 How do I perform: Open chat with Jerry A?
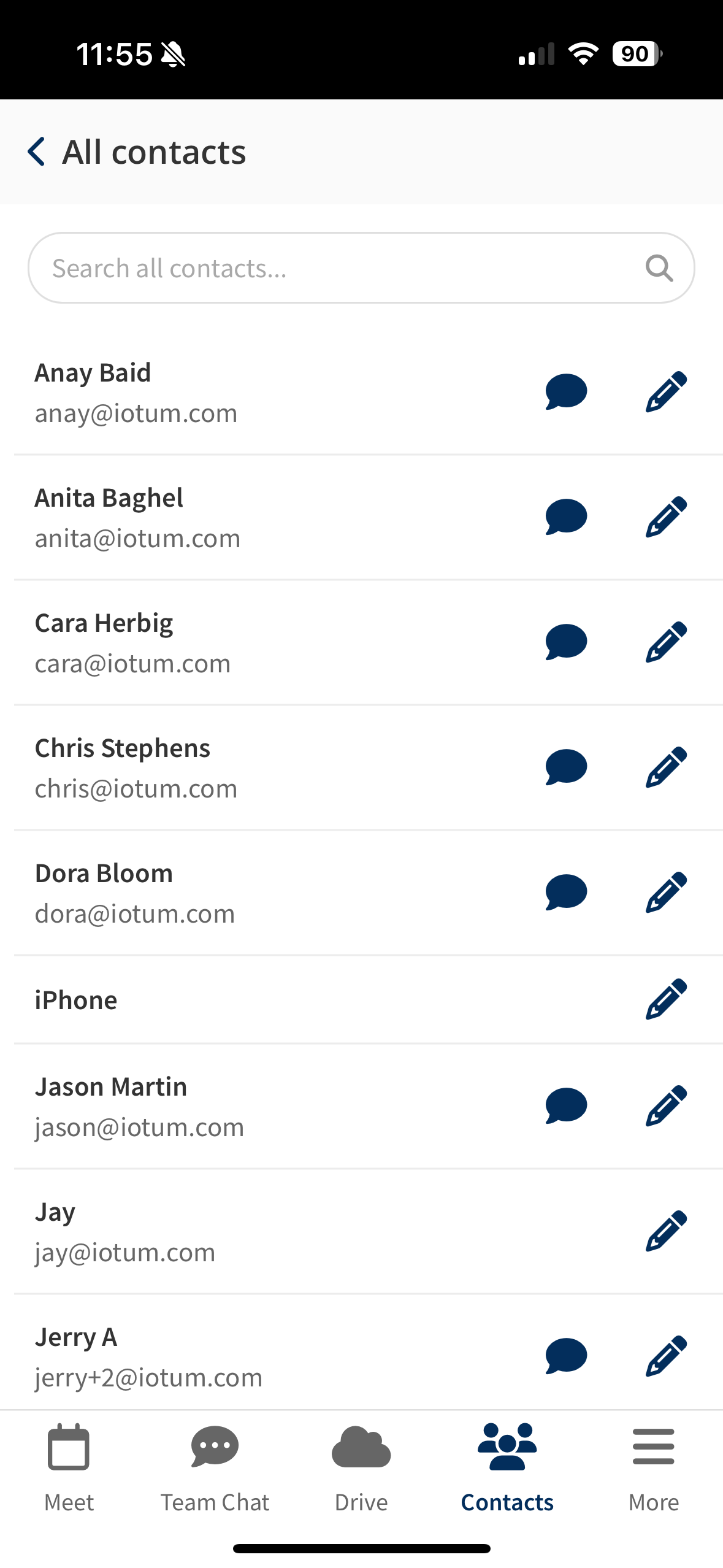[x=566, y=1356]
